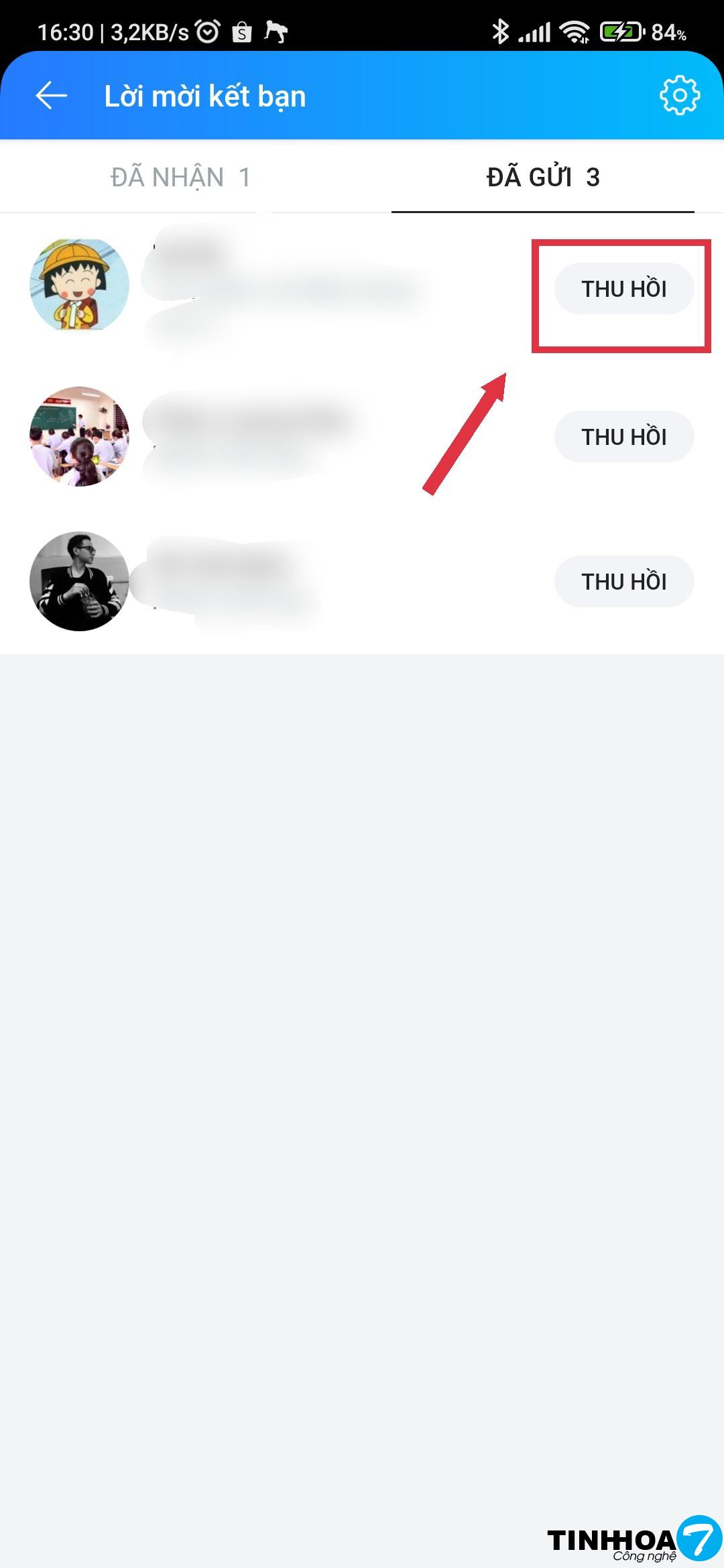The image size is (724, 1568).
Task: Open profile of cartoon girl avatar contact
Action: tap(80, 285)
